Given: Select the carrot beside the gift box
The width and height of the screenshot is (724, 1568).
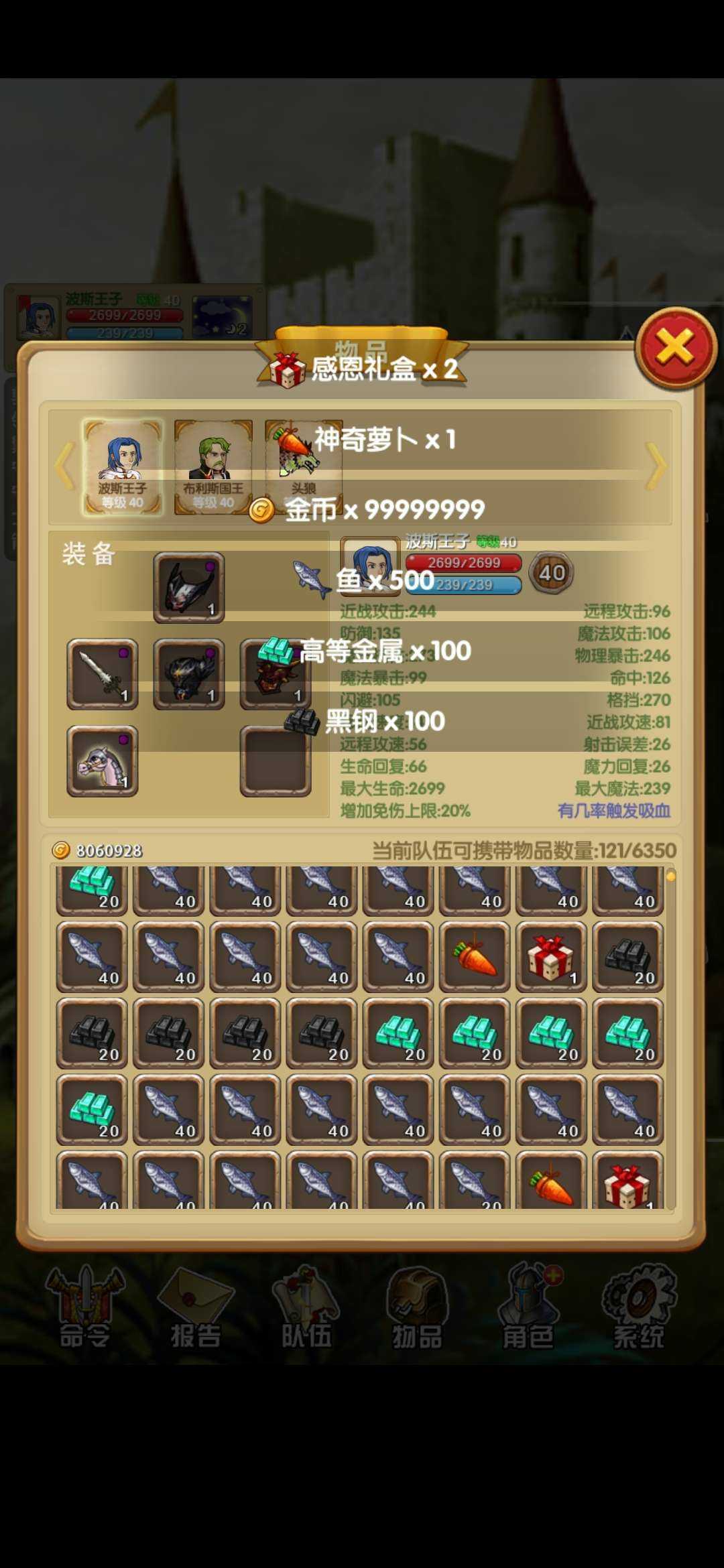Looking at the screenshot, I should (x=475, y=957).
